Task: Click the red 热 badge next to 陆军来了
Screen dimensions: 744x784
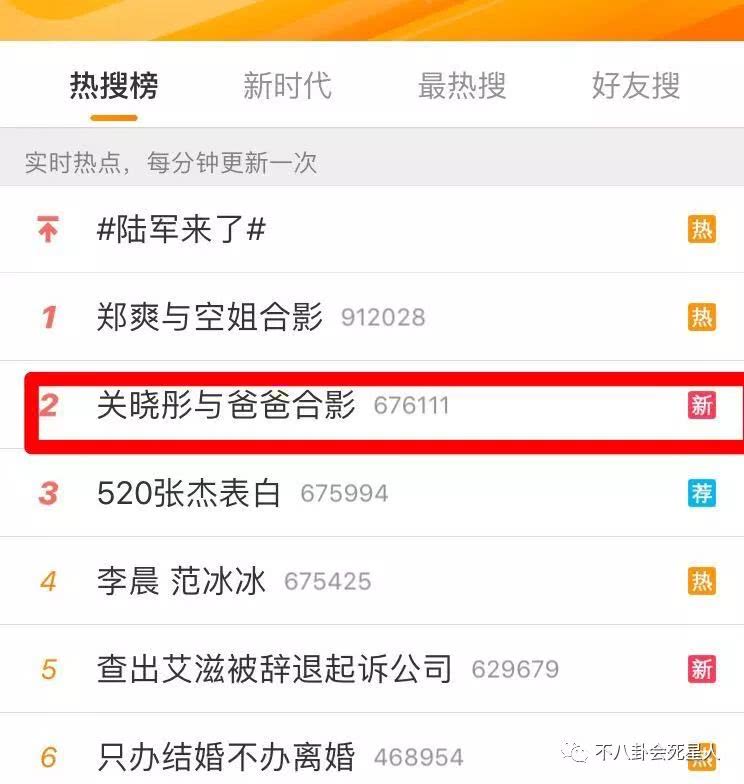Action: 704,229
